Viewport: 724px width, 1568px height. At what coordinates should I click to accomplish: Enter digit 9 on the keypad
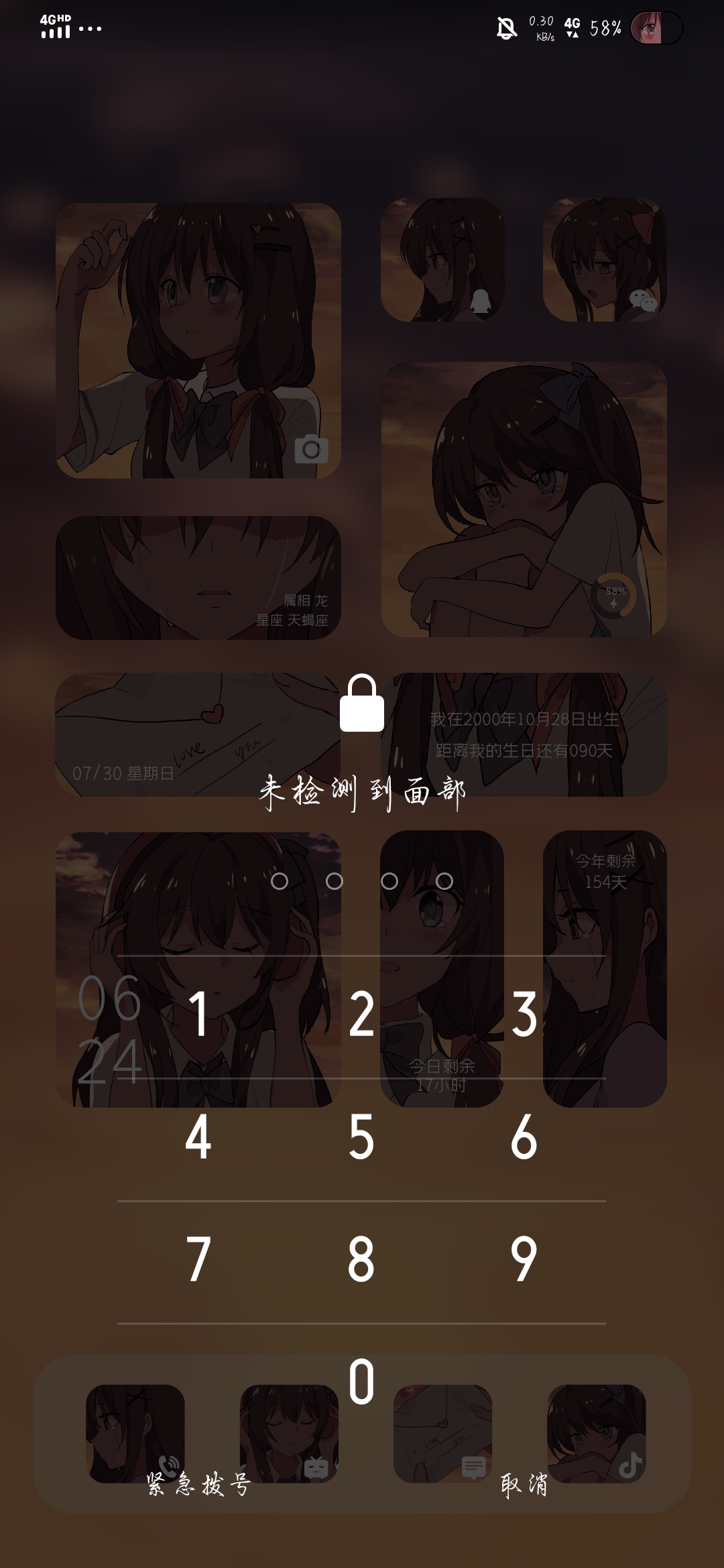(524, 1260)
